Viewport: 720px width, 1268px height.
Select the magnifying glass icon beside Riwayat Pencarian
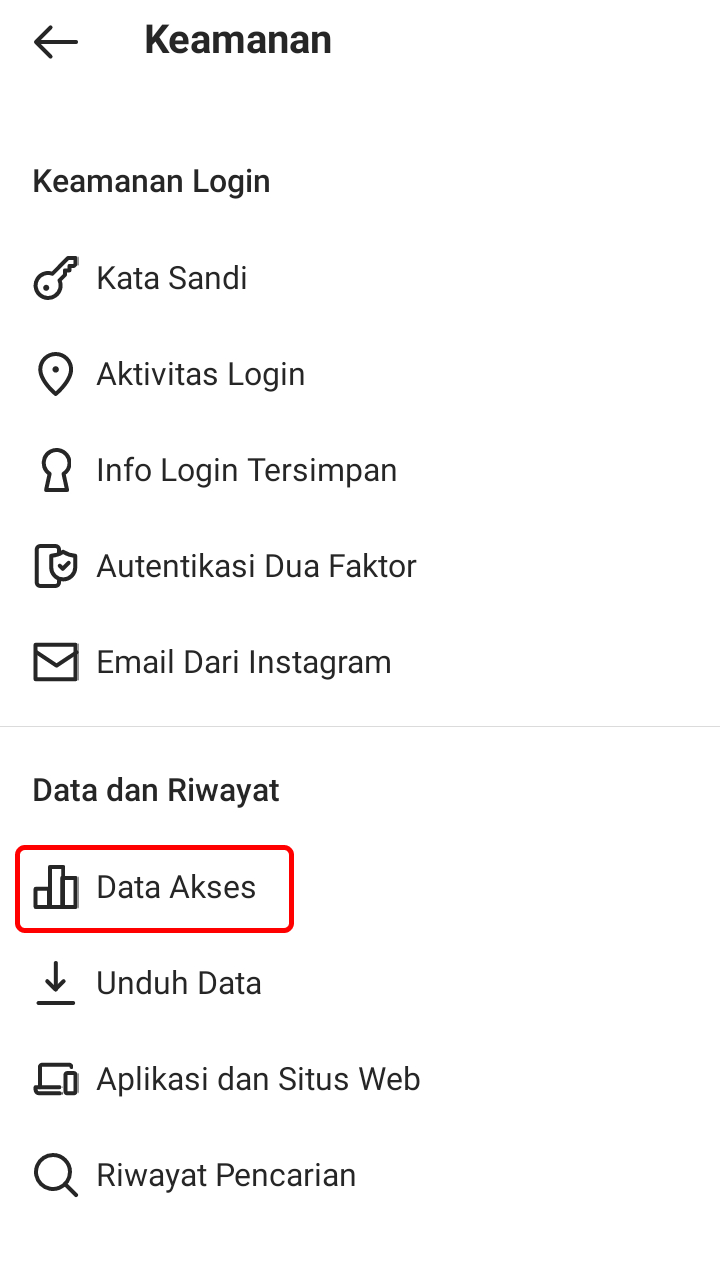[x=55, y=1175]
